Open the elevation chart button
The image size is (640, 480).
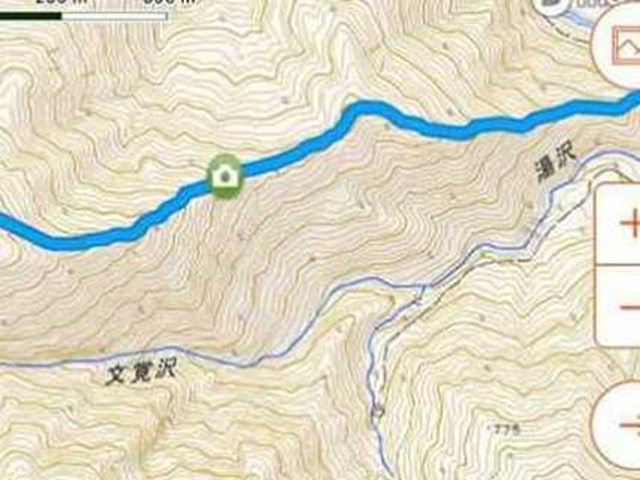pos(620,48)
